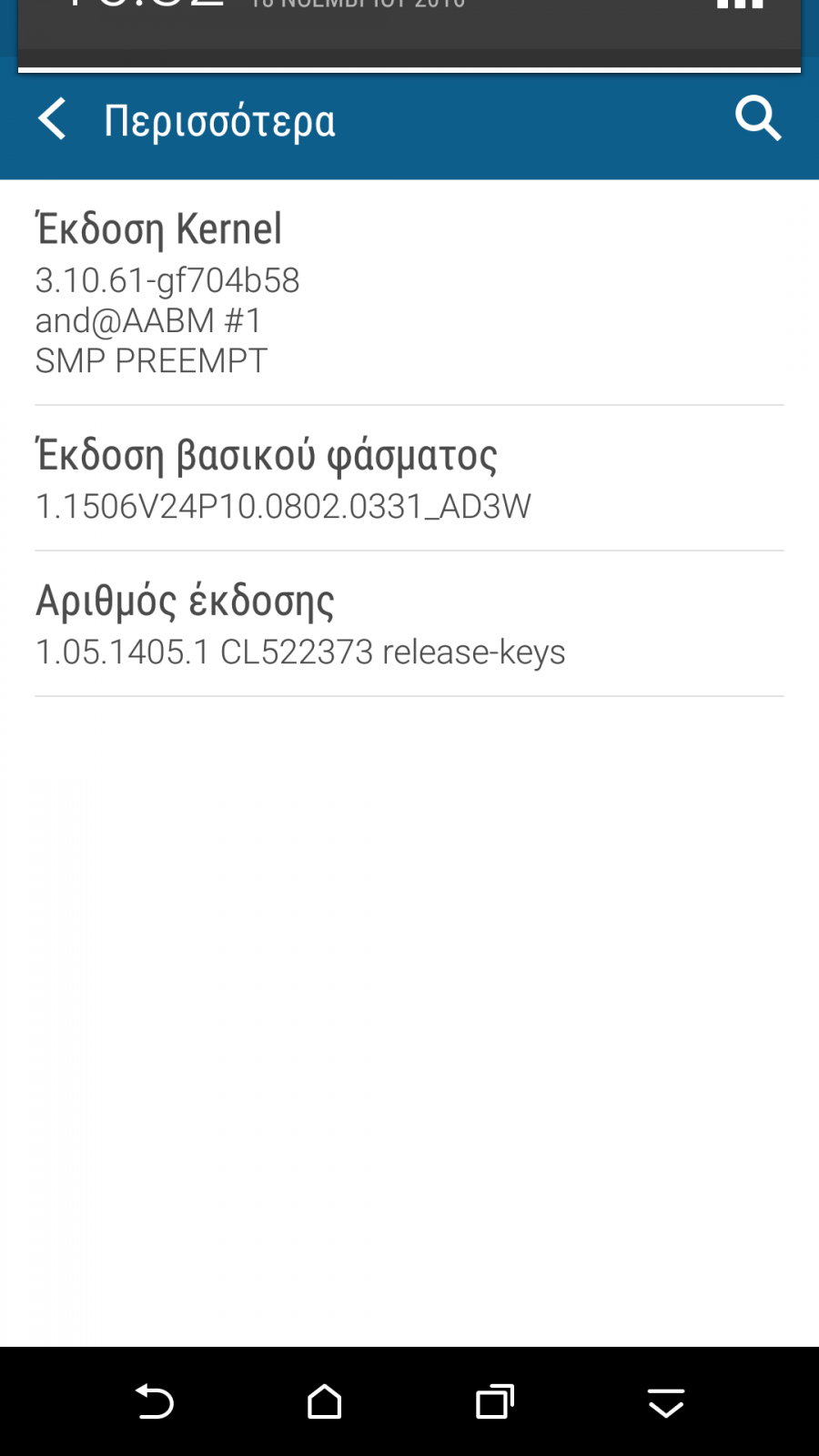819x1456 pixels.
Task: Select the Έκδοση βασικού φάσματος row
Action: (x=409, y=479)
